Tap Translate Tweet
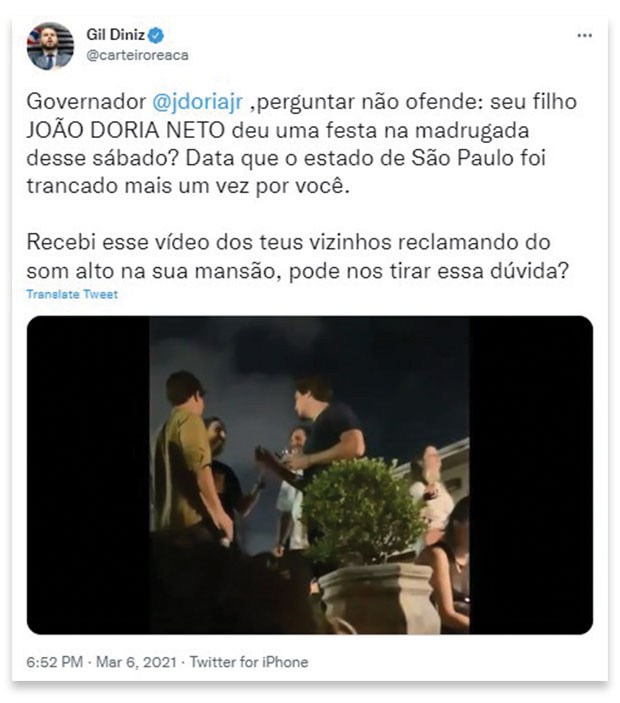Viewport: 620px width, 703px height. [72, 295]
